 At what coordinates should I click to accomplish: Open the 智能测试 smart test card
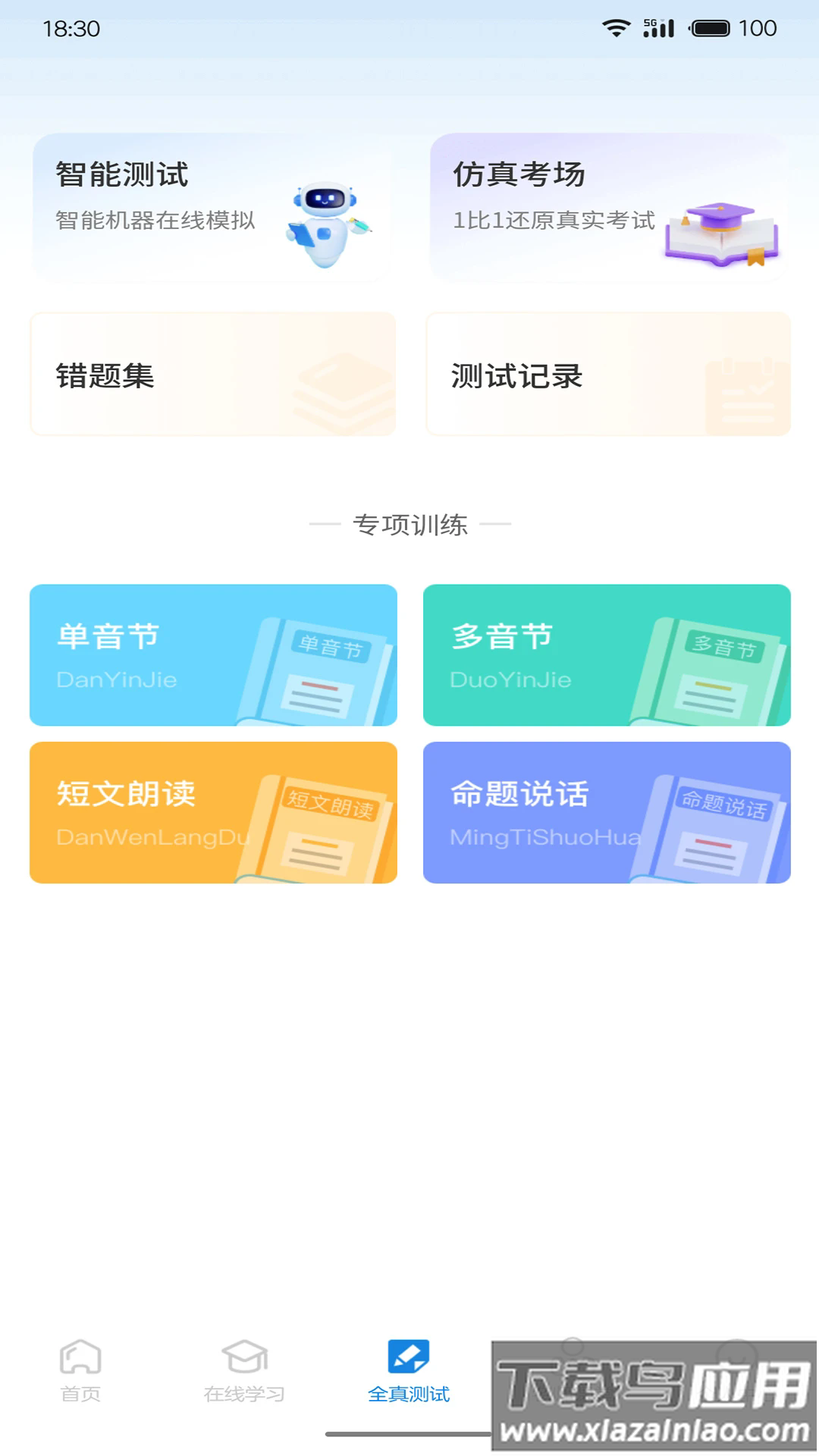(212, 207)
